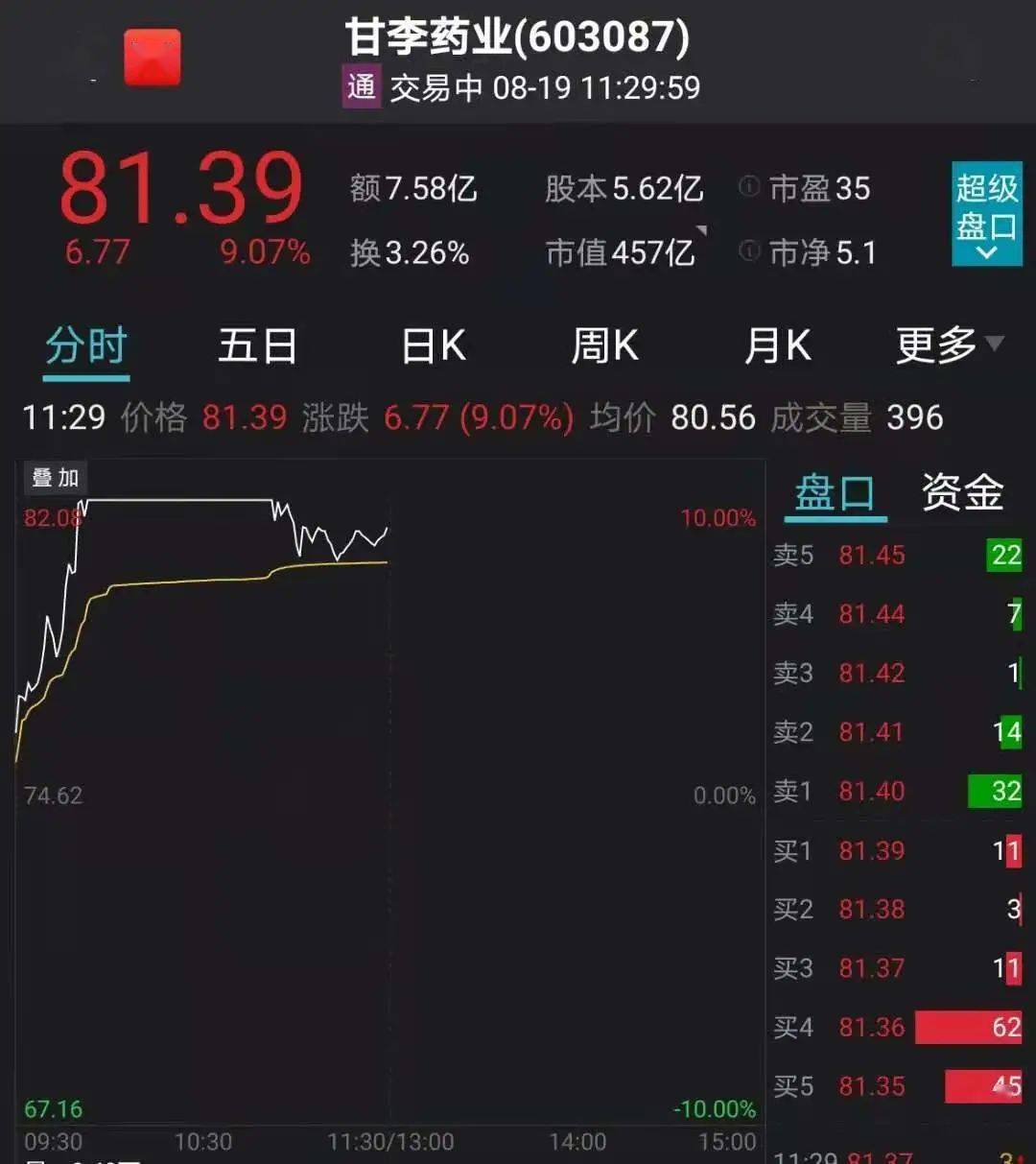Select the 卖5 81.45 order row
1036x1164 pixels.
point(897,555)
